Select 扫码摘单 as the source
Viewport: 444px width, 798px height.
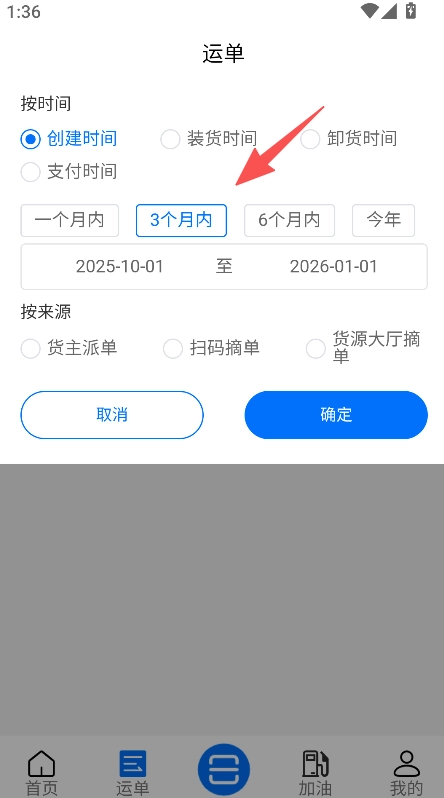(x=211, y=349)
